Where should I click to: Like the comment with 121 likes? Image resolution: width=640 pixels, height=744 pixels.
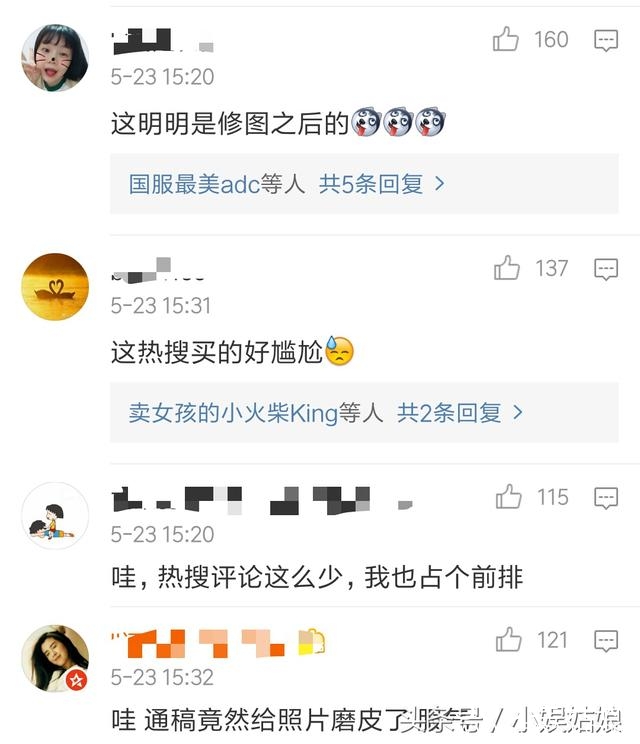tap(509, 640)
